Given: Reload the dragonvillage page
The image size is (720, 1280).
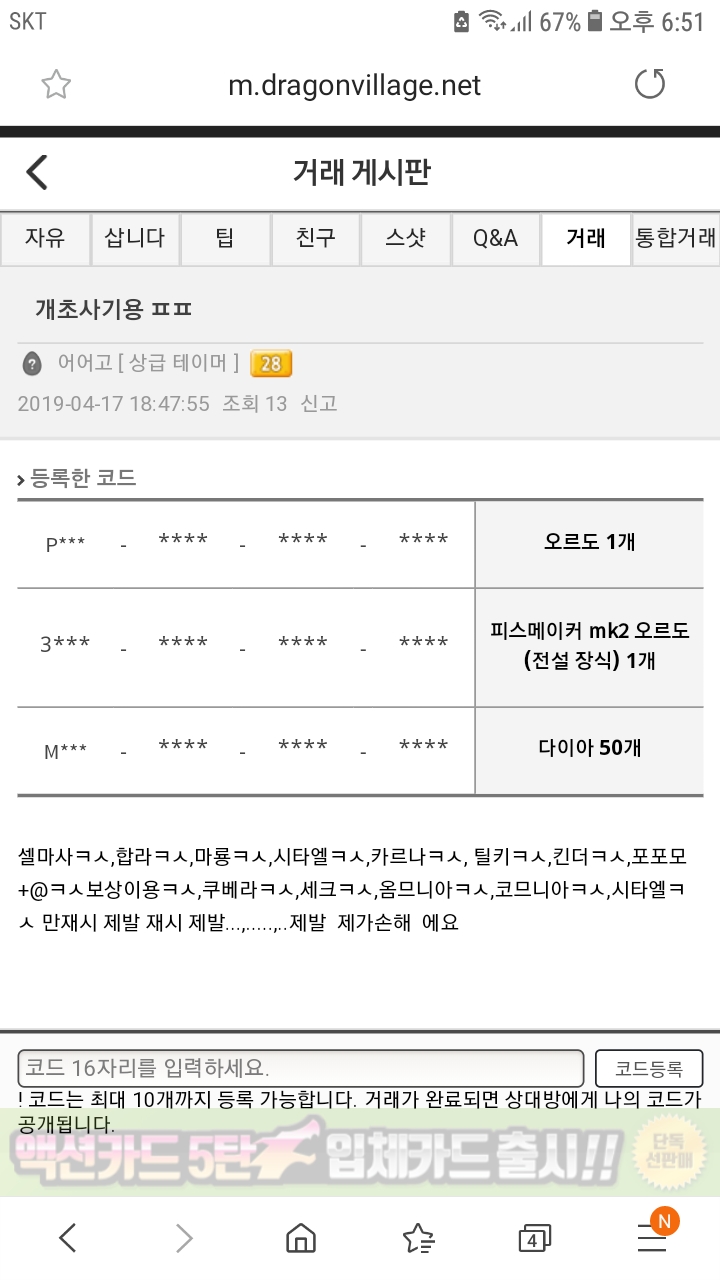Looking at the screenshot, I should [x=650, y=85].
